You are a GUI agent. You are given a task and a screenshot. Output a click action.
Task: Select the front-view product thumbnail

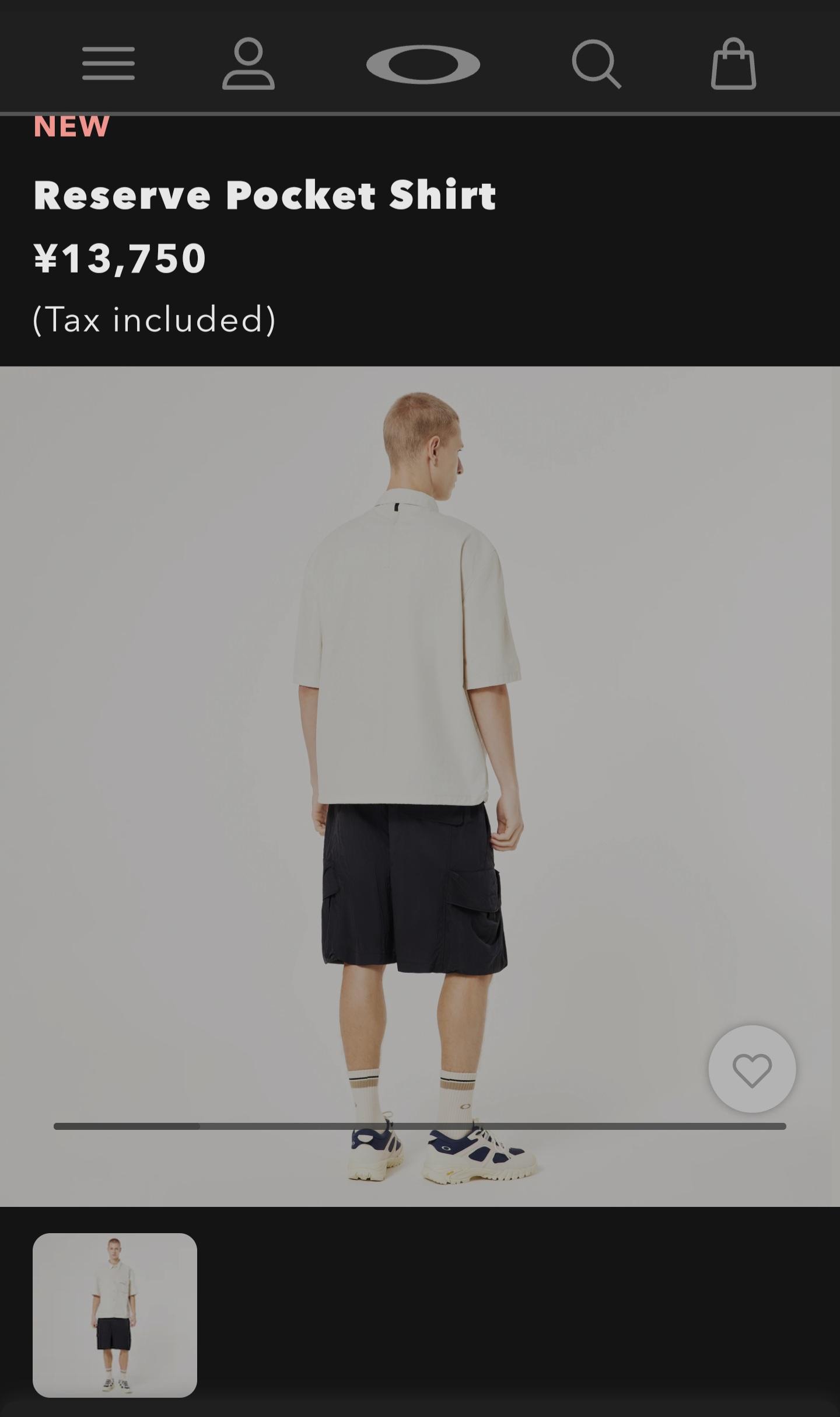[115, 1315]
